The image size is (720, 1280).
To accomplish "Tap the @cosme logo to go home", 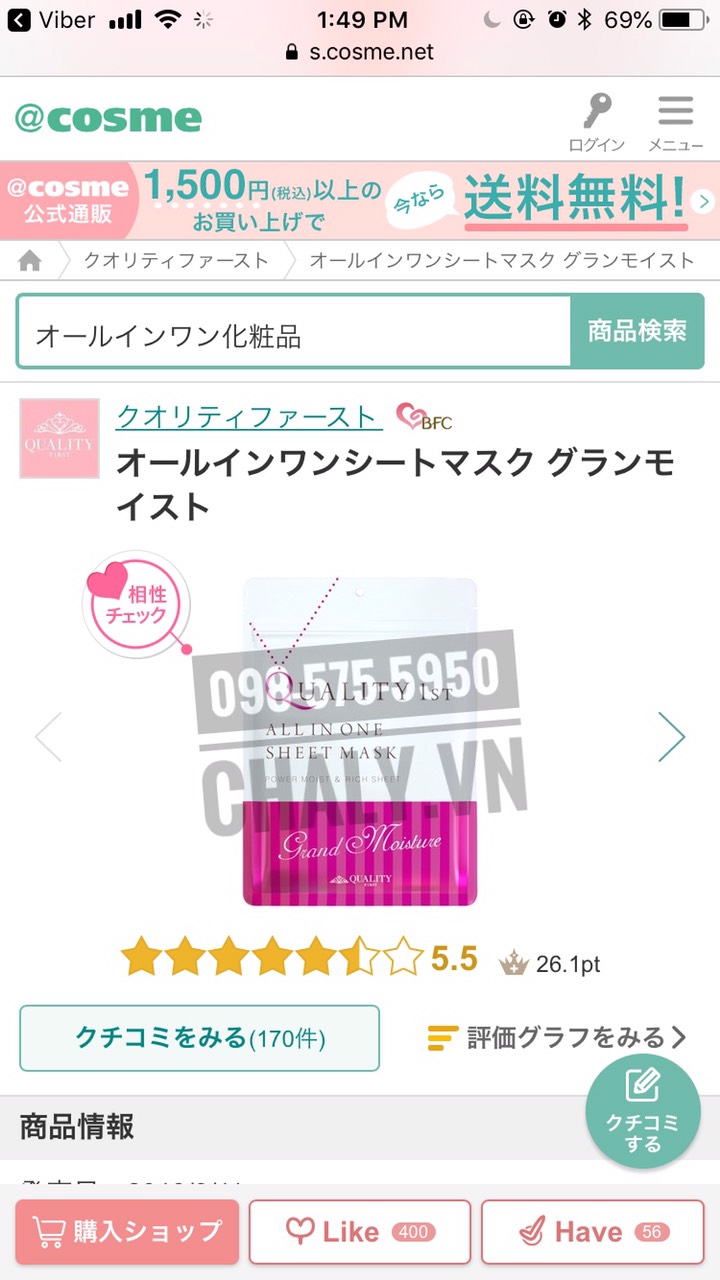I will click(x=108, y=118).
